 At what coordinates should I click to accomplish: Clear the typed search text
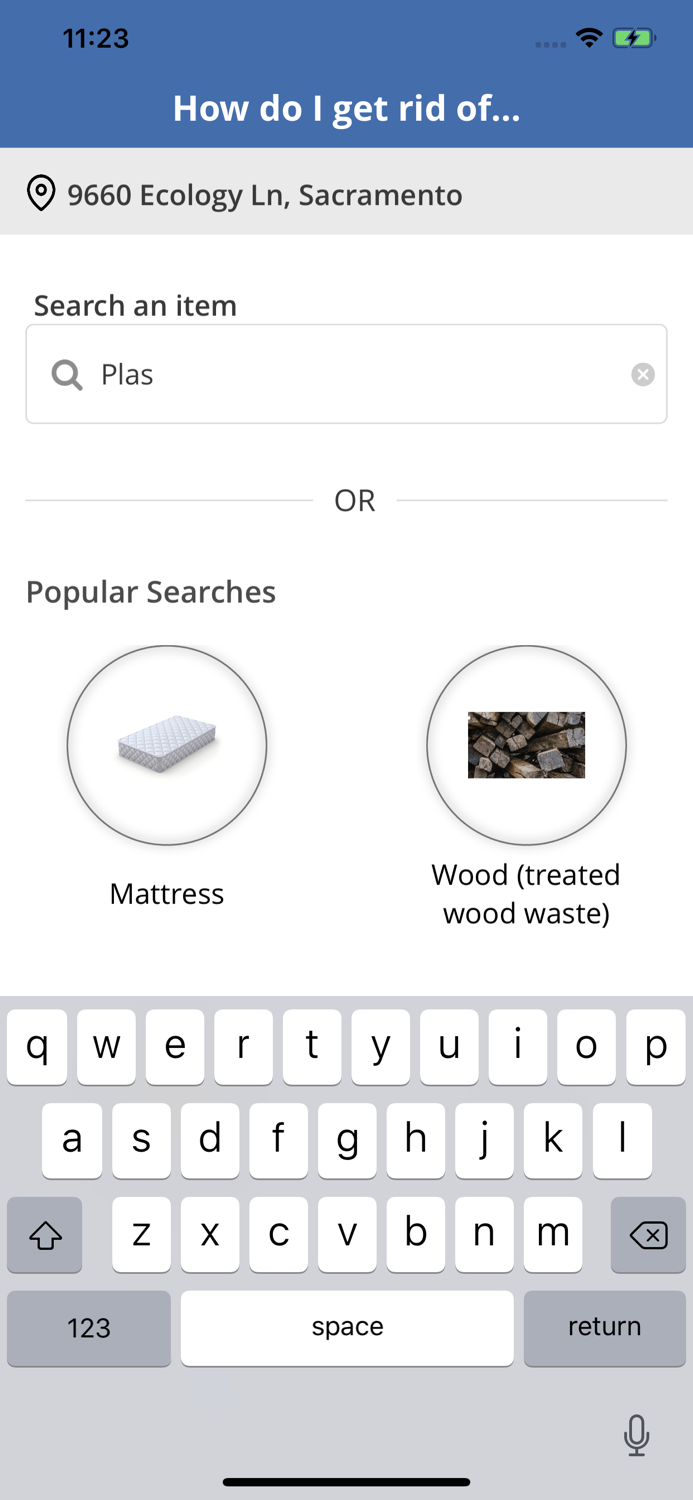coord(643,375)
